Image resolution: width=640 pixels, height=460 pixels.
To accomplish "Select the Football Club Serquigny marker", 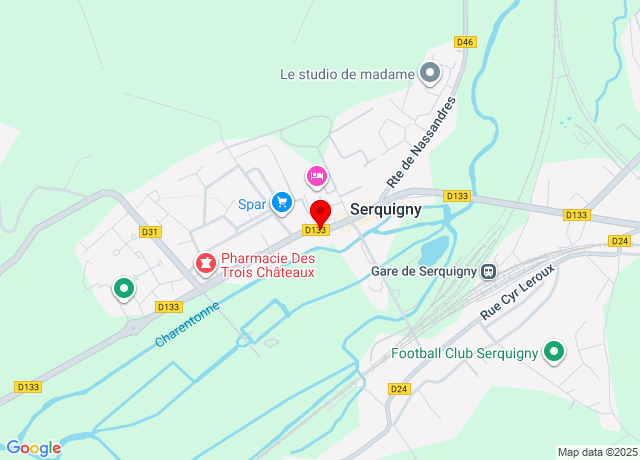I will tap(554, 352).
